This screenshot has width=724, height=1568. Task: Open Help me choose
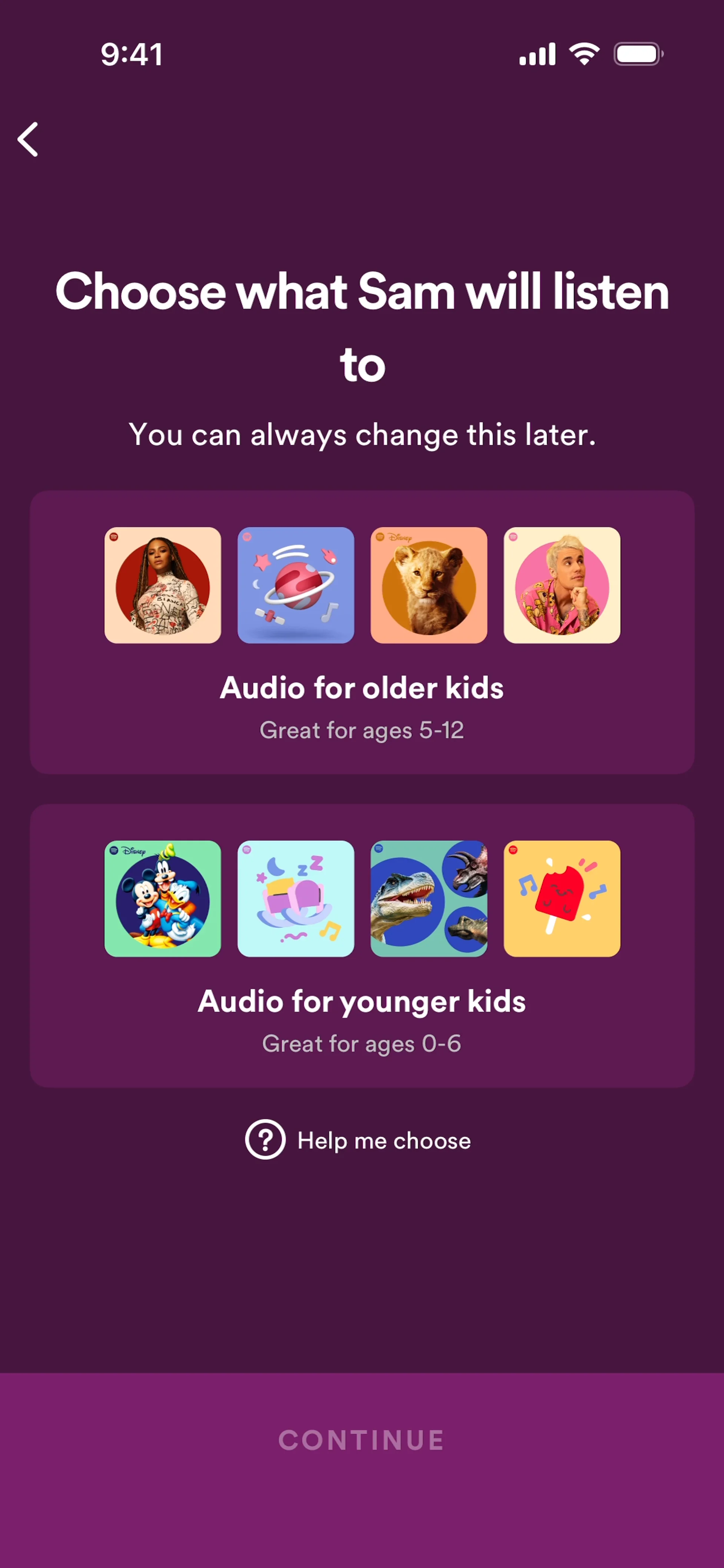[x=359, y=1140]
